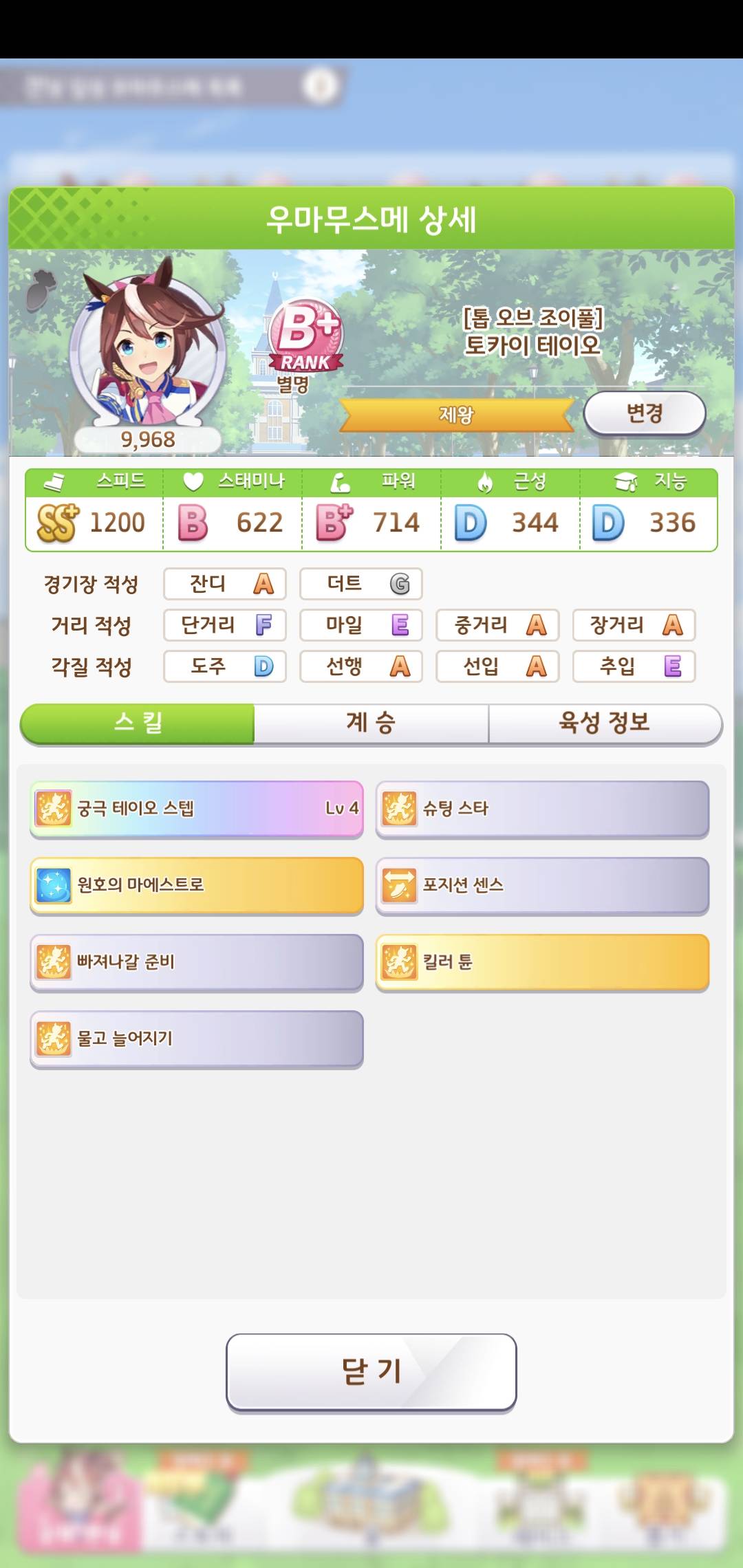
Task: Tap the 변경 button to change nickname
Action: point(644,413)
